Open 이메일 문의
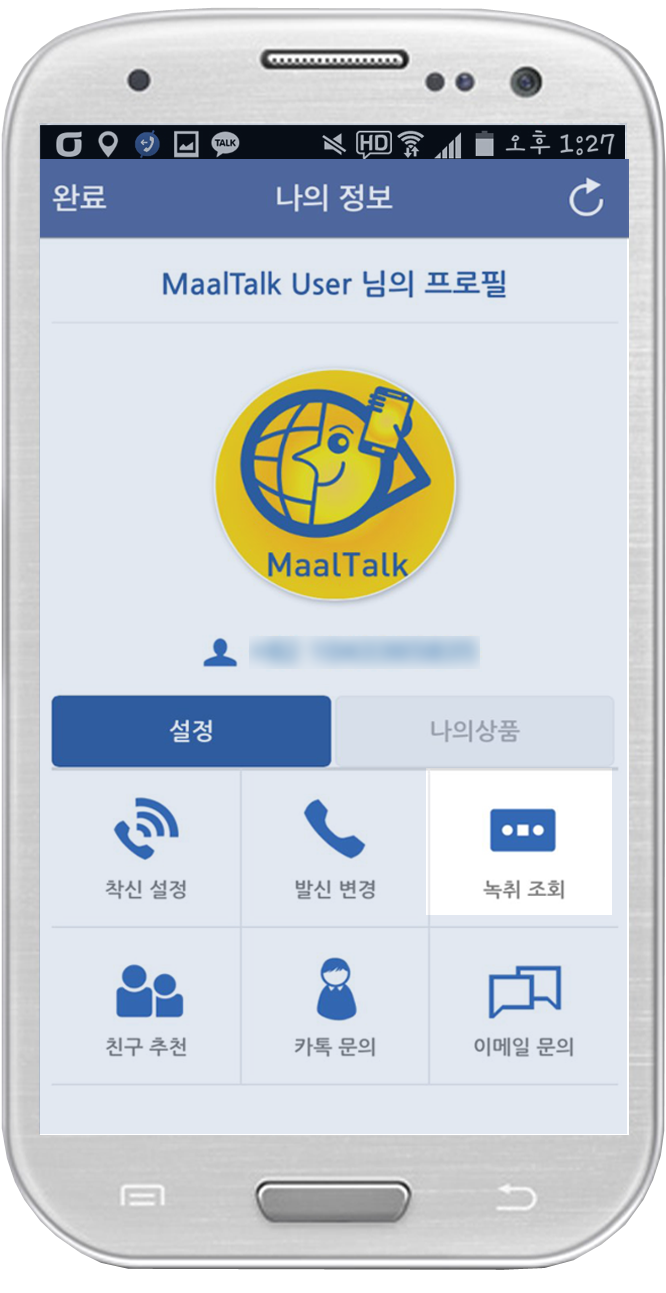This screenshot has width=666, height=1293. (x=524, y=1006)
